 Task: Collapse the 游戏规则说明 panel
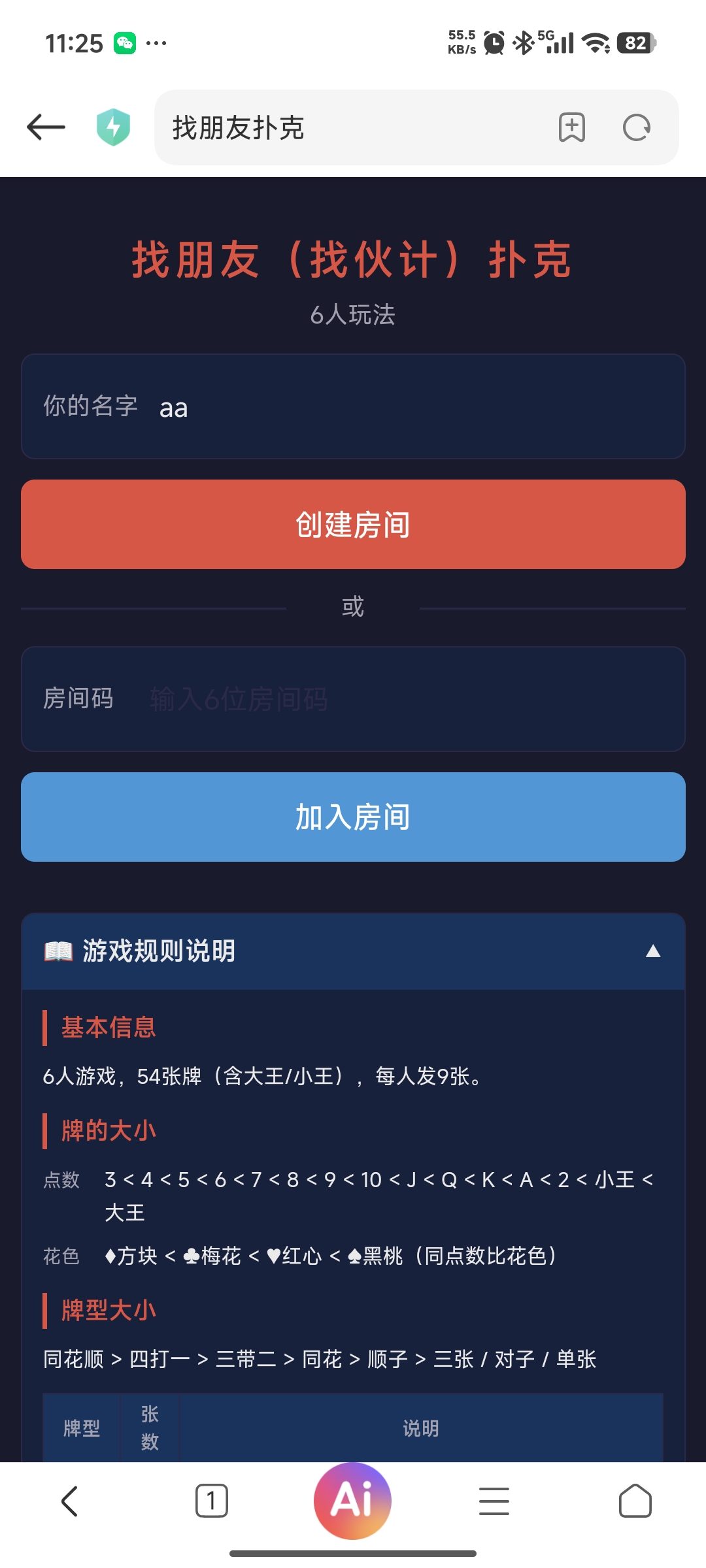point(652,951)
